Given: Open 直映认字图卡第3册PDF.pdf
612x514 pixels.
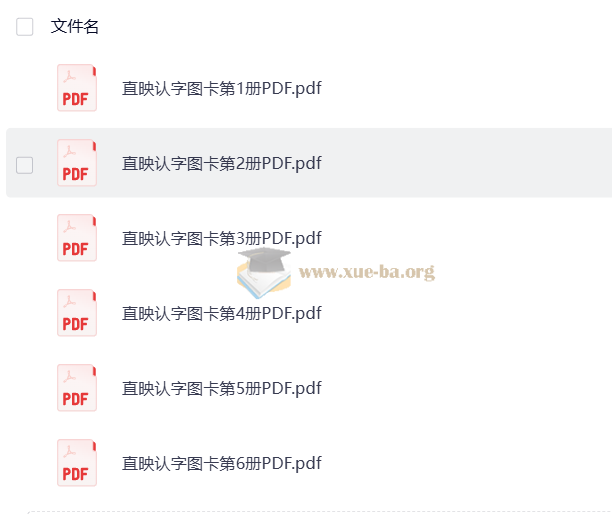Looking at the screenshot, I should 221,238.
